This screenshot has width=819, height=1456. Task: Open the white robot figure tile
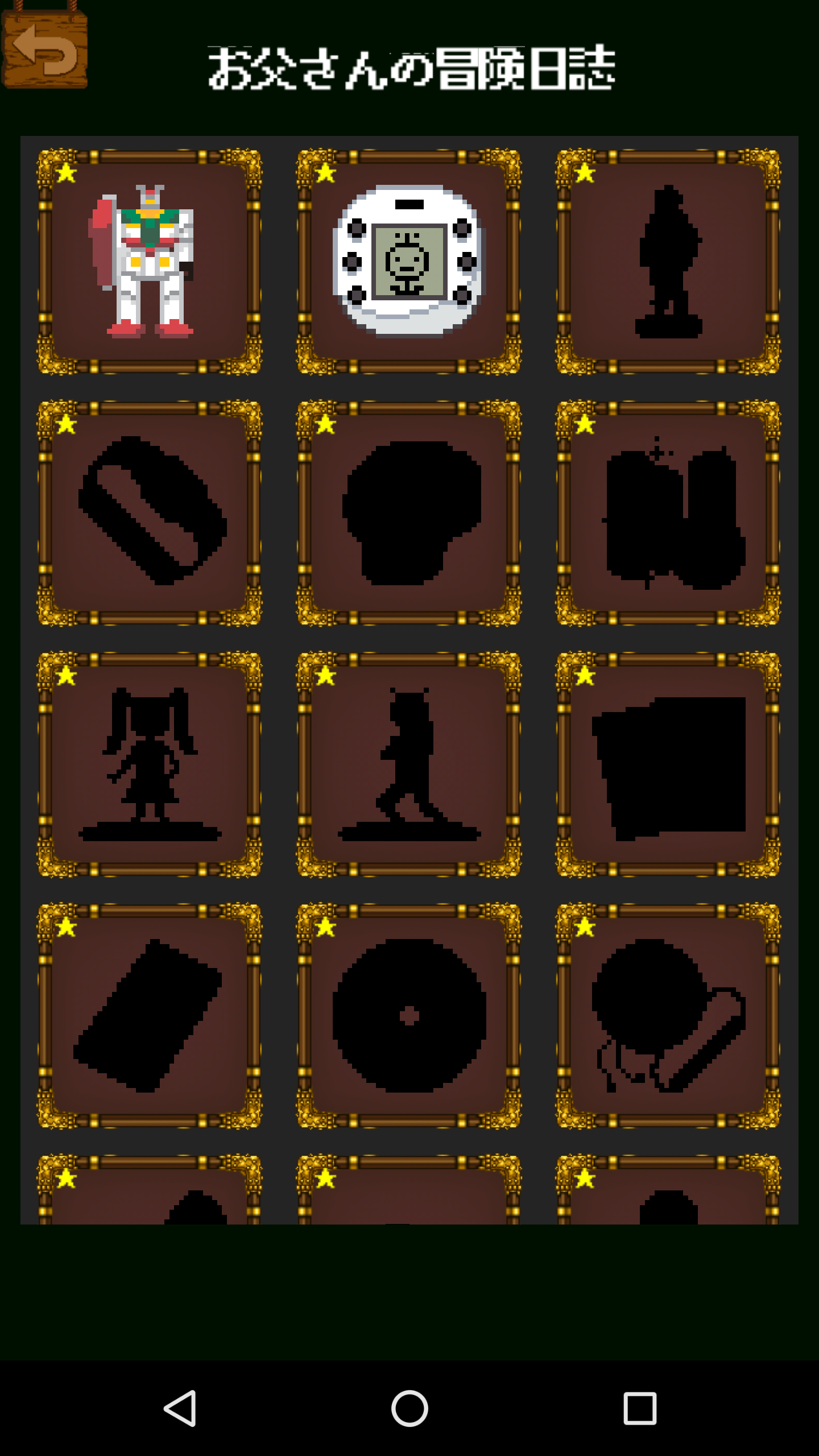coord(150,262)
